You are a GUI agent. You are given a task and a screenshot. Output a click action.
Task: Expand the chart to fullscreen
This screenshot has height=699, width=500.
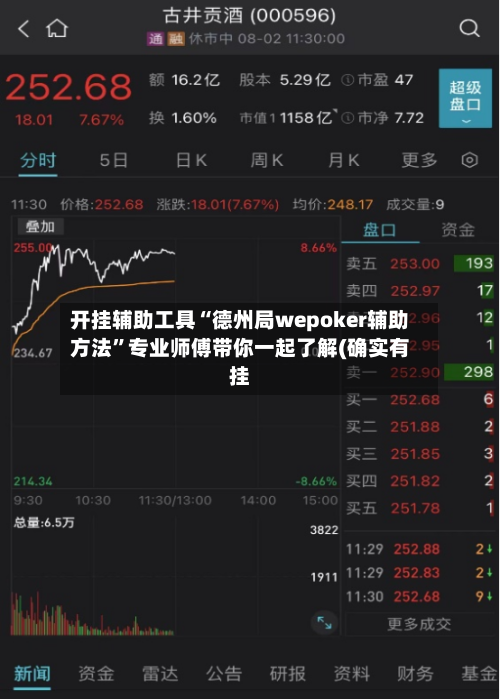(x=324, y=622)
